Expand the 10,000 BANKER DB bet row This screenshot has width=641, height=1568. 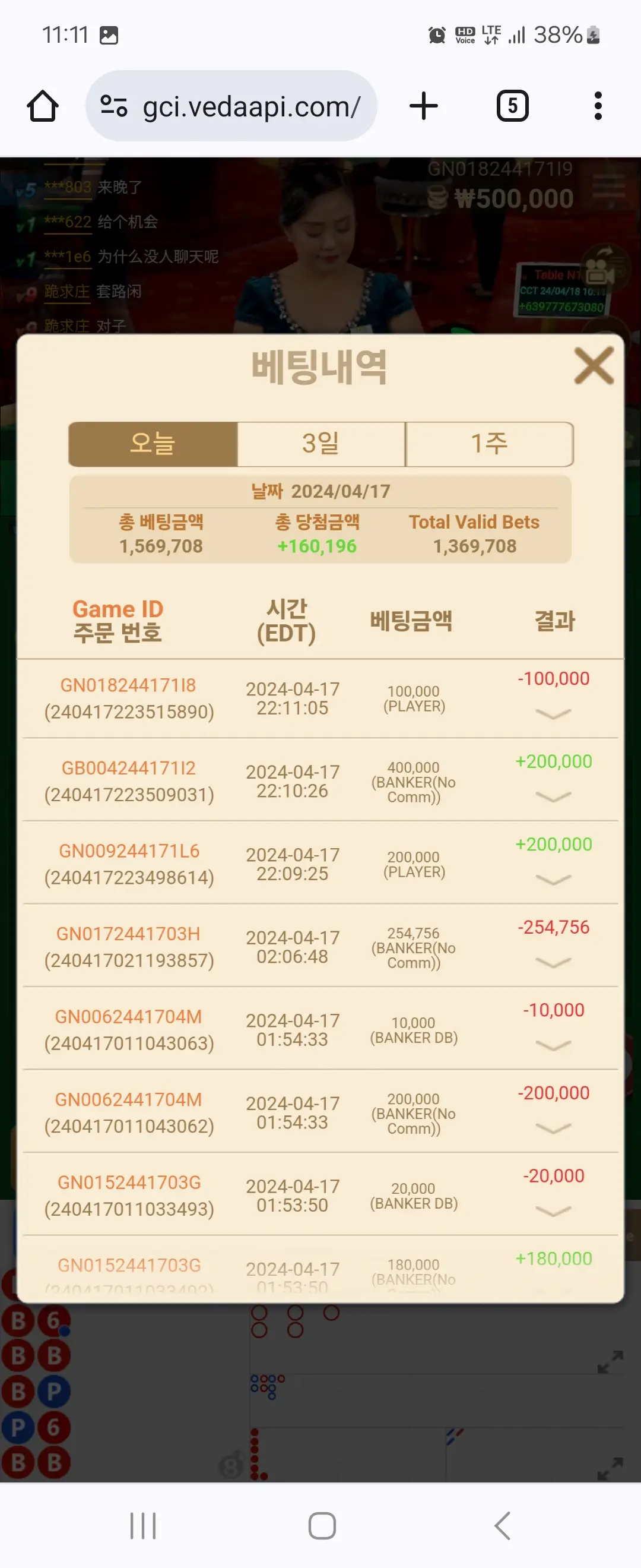click(553, 1045)
